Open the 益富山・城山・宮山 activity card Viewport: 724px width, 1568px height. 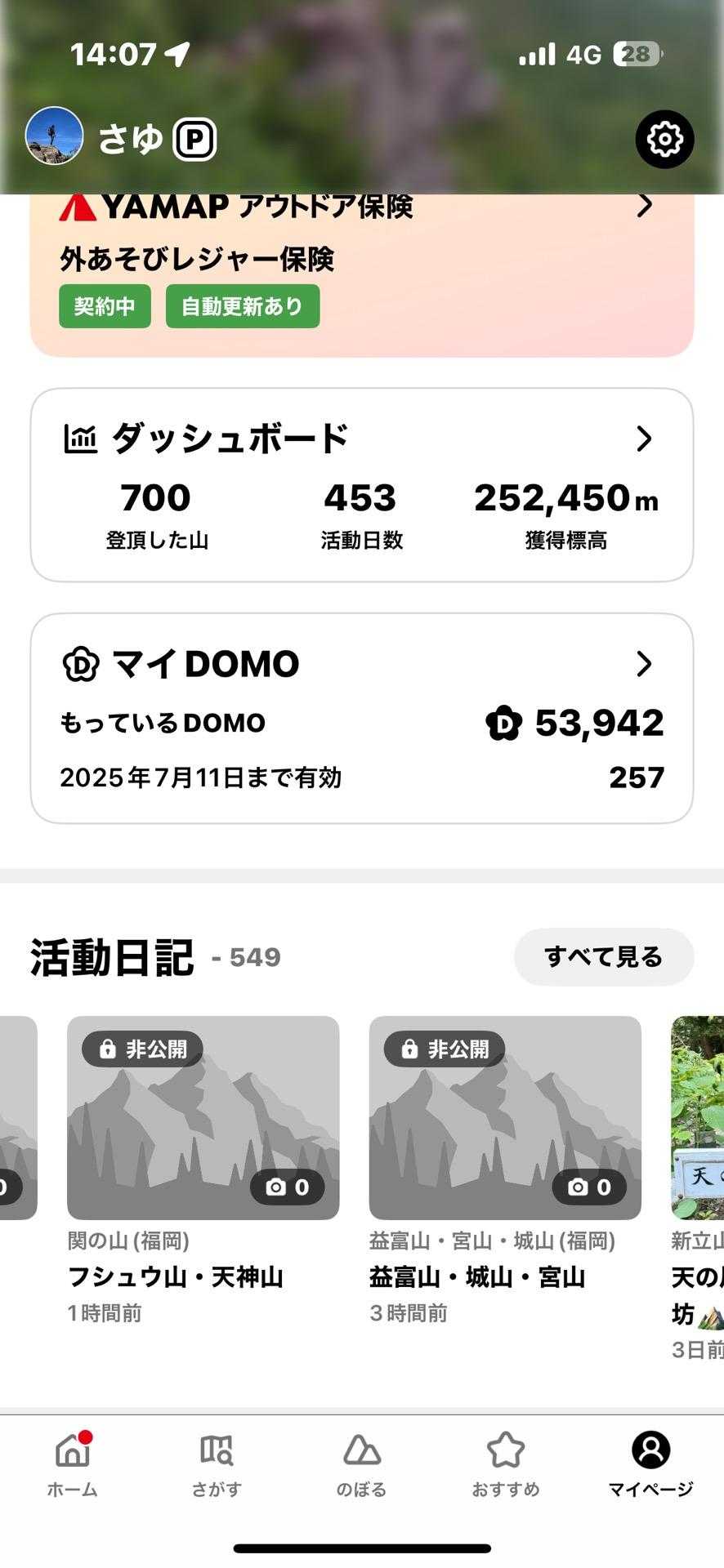pos(505,1168)
